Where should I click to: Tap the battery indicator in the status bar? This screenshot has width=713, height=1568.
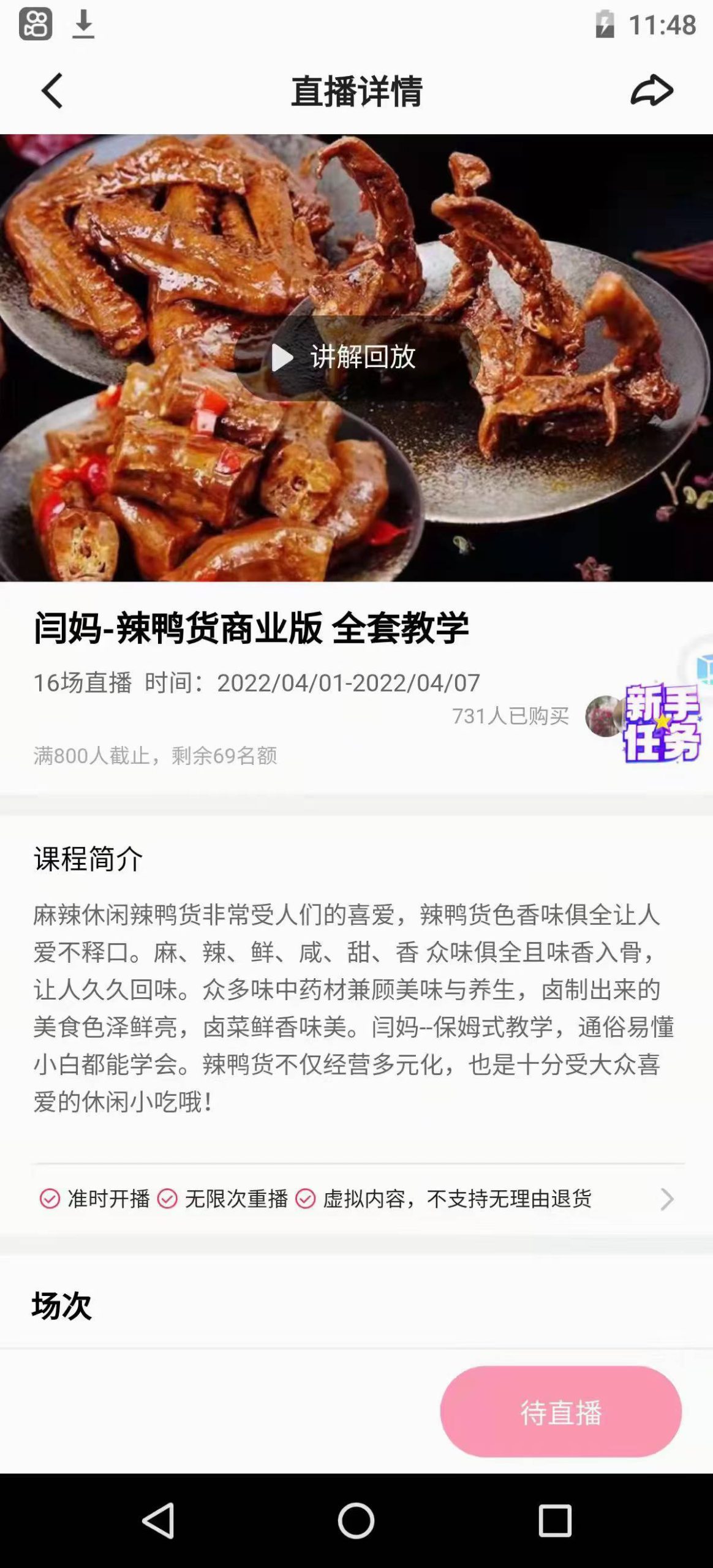tap(605, 24)
